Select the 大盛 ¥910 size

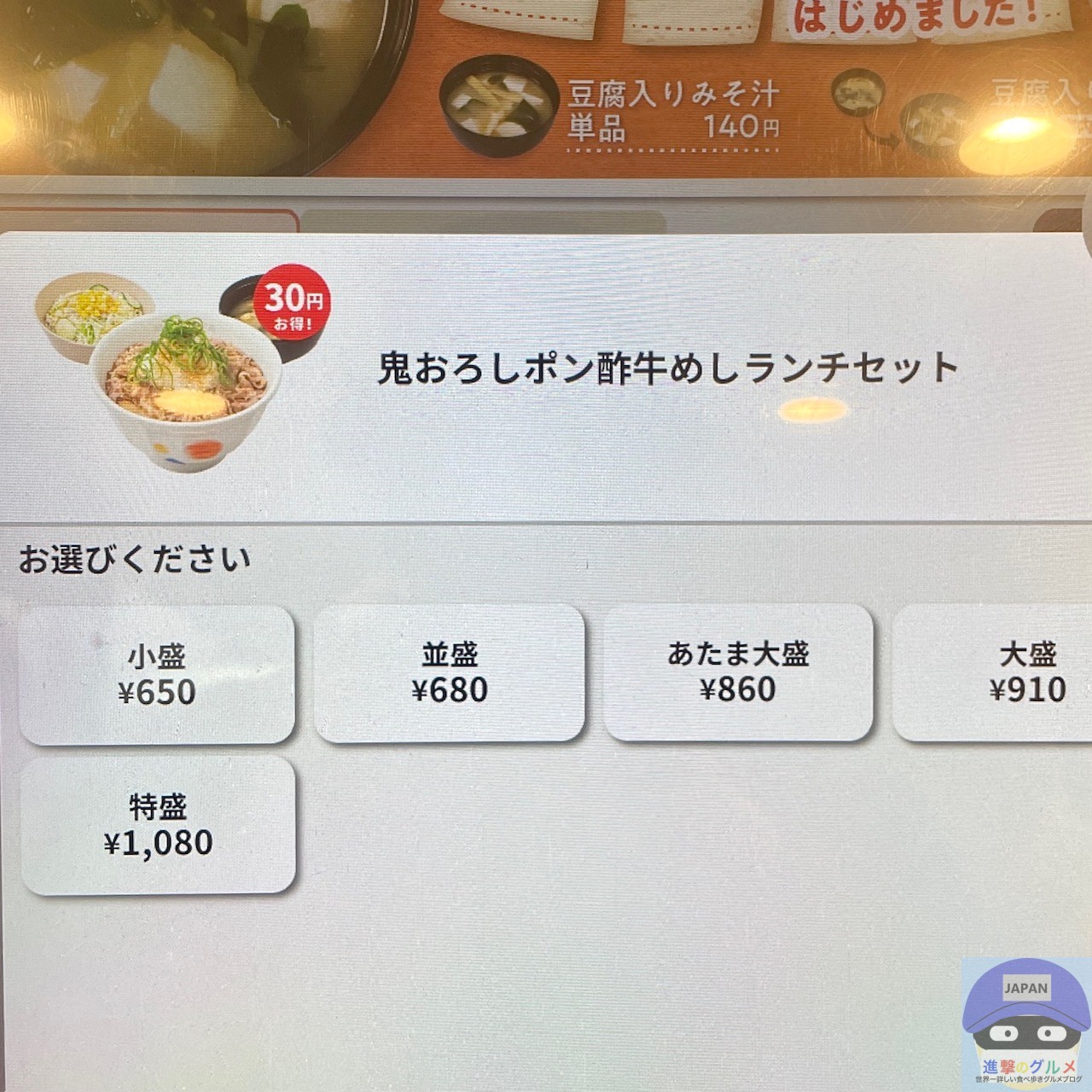(x=1007, y=672)
